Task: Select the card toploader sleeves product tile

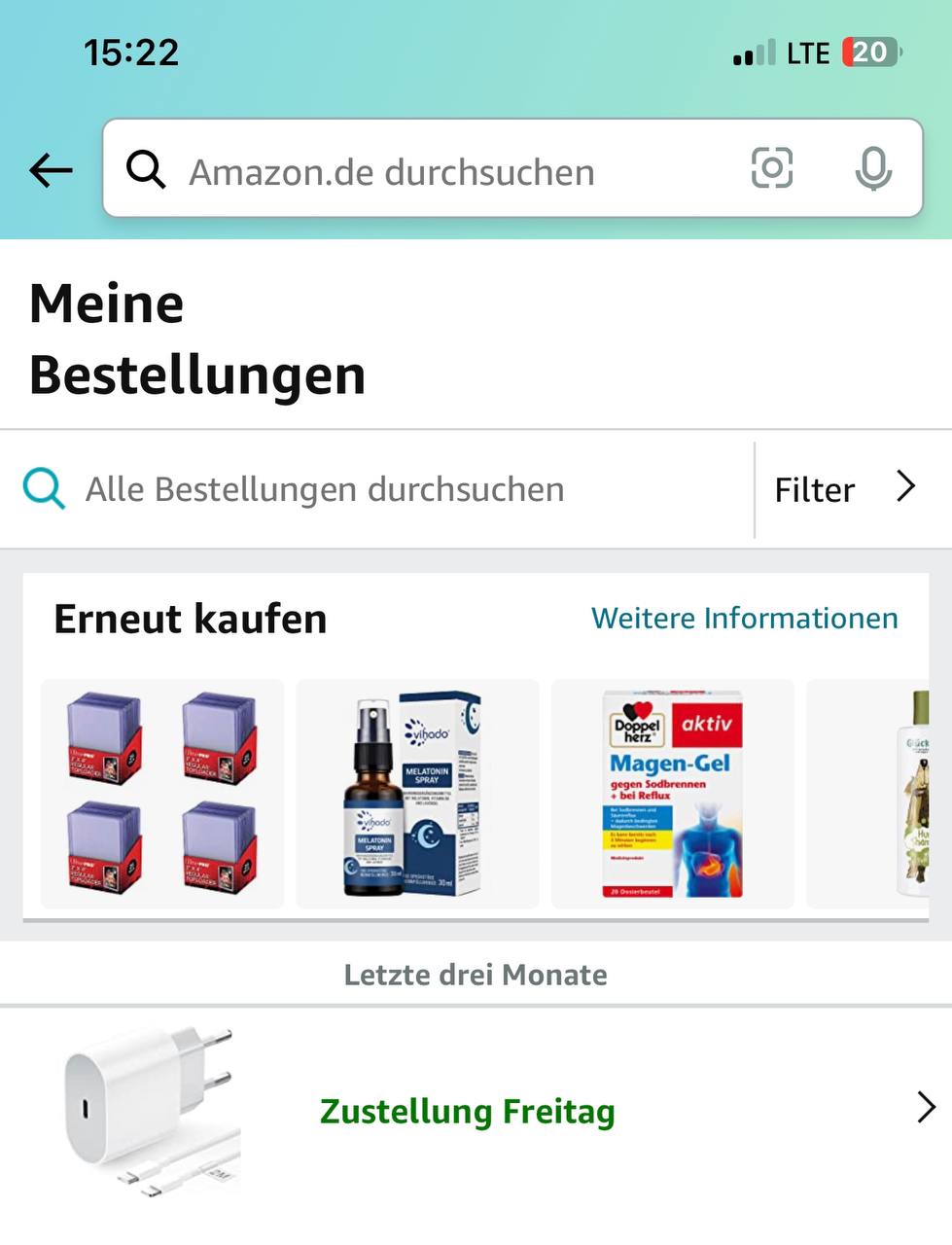Action: coord(162,794)
